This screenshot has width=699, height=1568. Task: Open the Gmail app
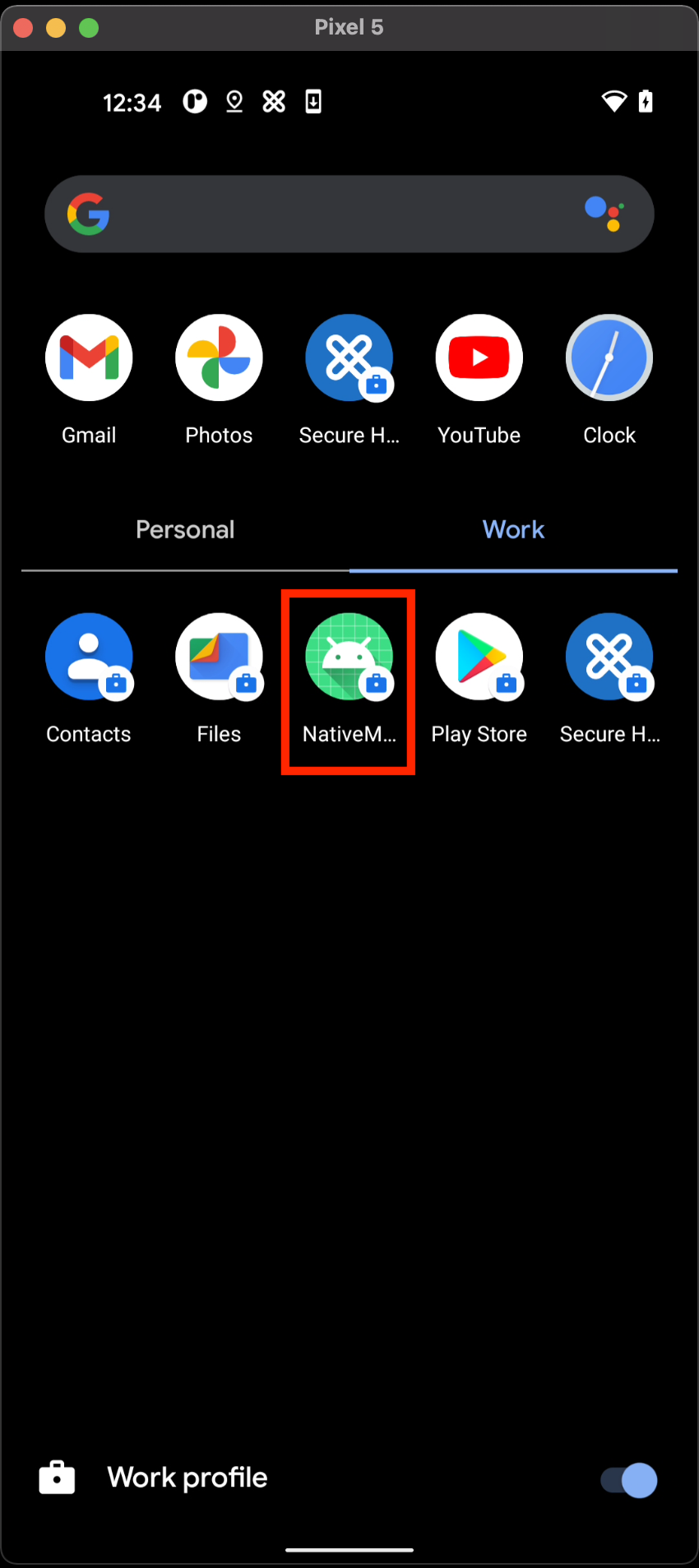coord(89,359)
